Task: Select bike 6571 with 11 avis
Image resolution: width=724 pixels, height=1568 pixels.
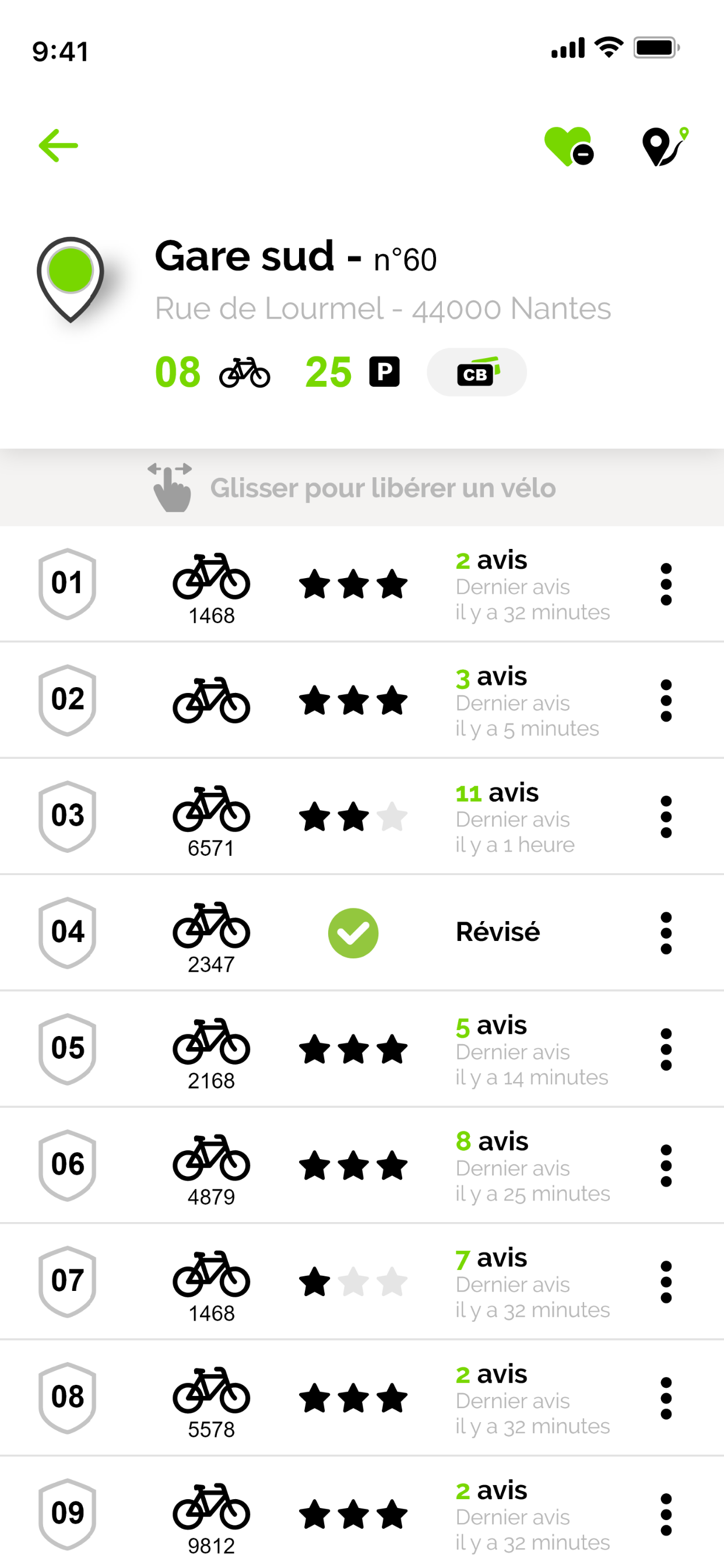Action: point(362,817)
